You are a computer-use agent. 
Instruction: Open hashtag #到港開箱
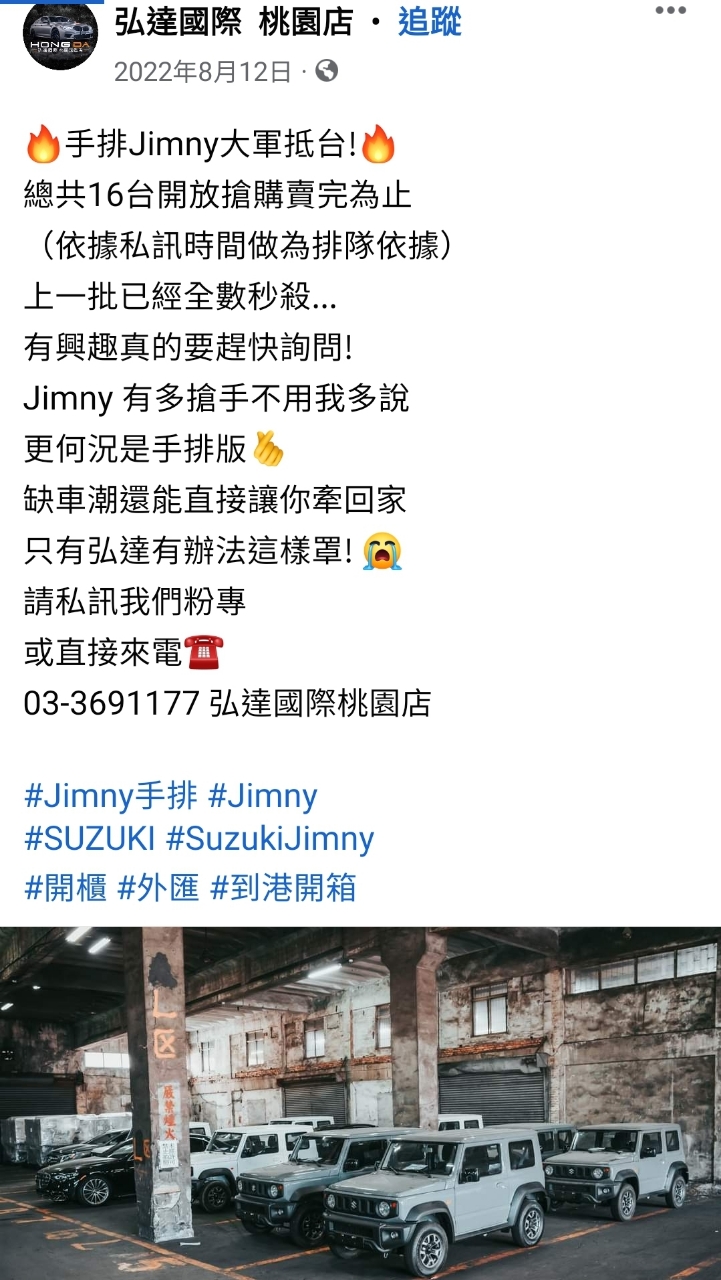pos(283,887)
